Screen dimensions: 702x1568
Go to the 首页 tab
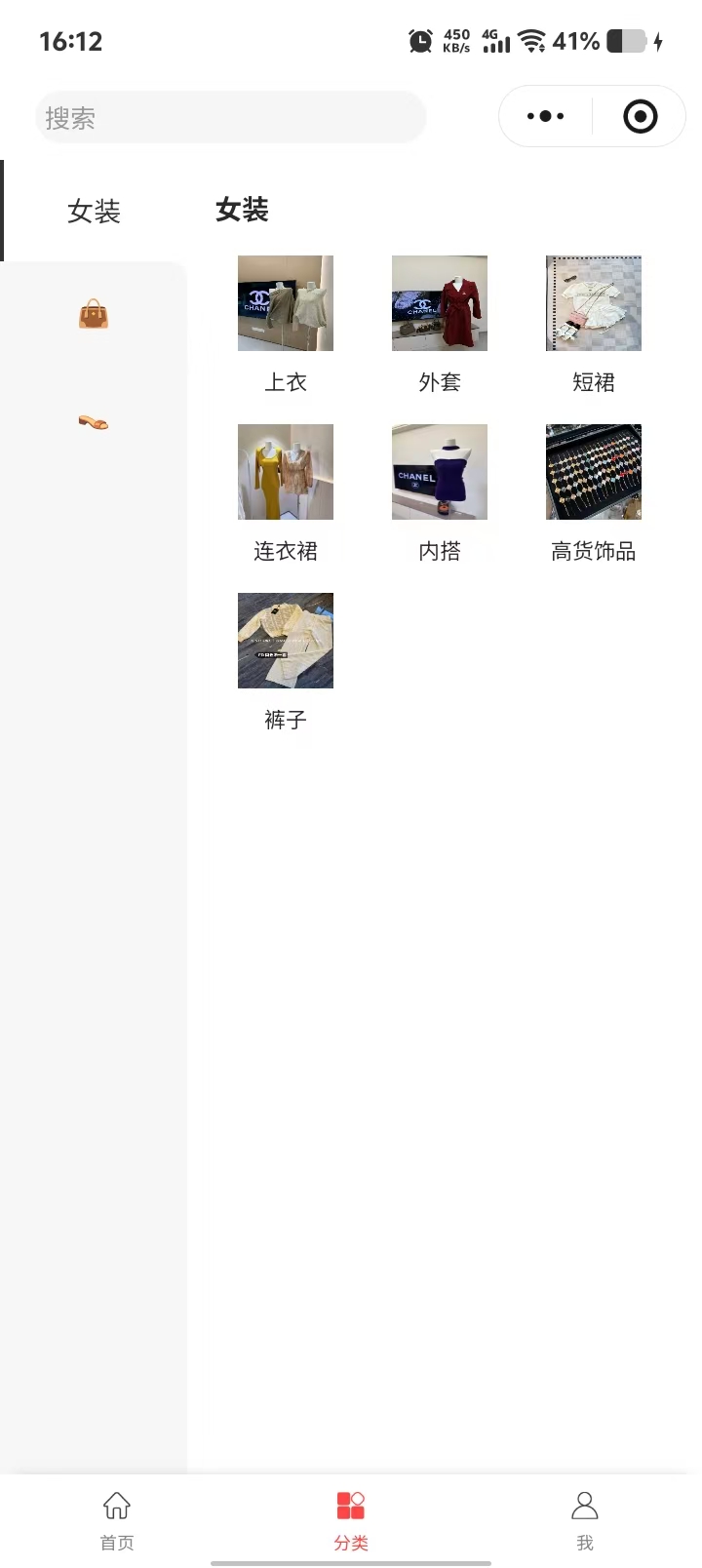[117, 1519]
